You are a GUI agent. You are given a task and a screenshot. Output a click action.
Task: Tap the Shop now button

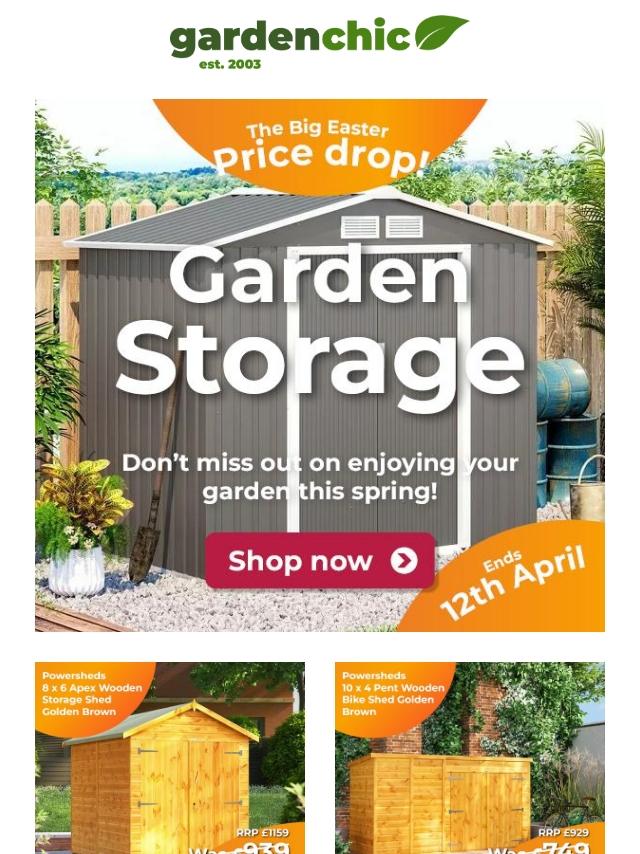click(320, 561)
